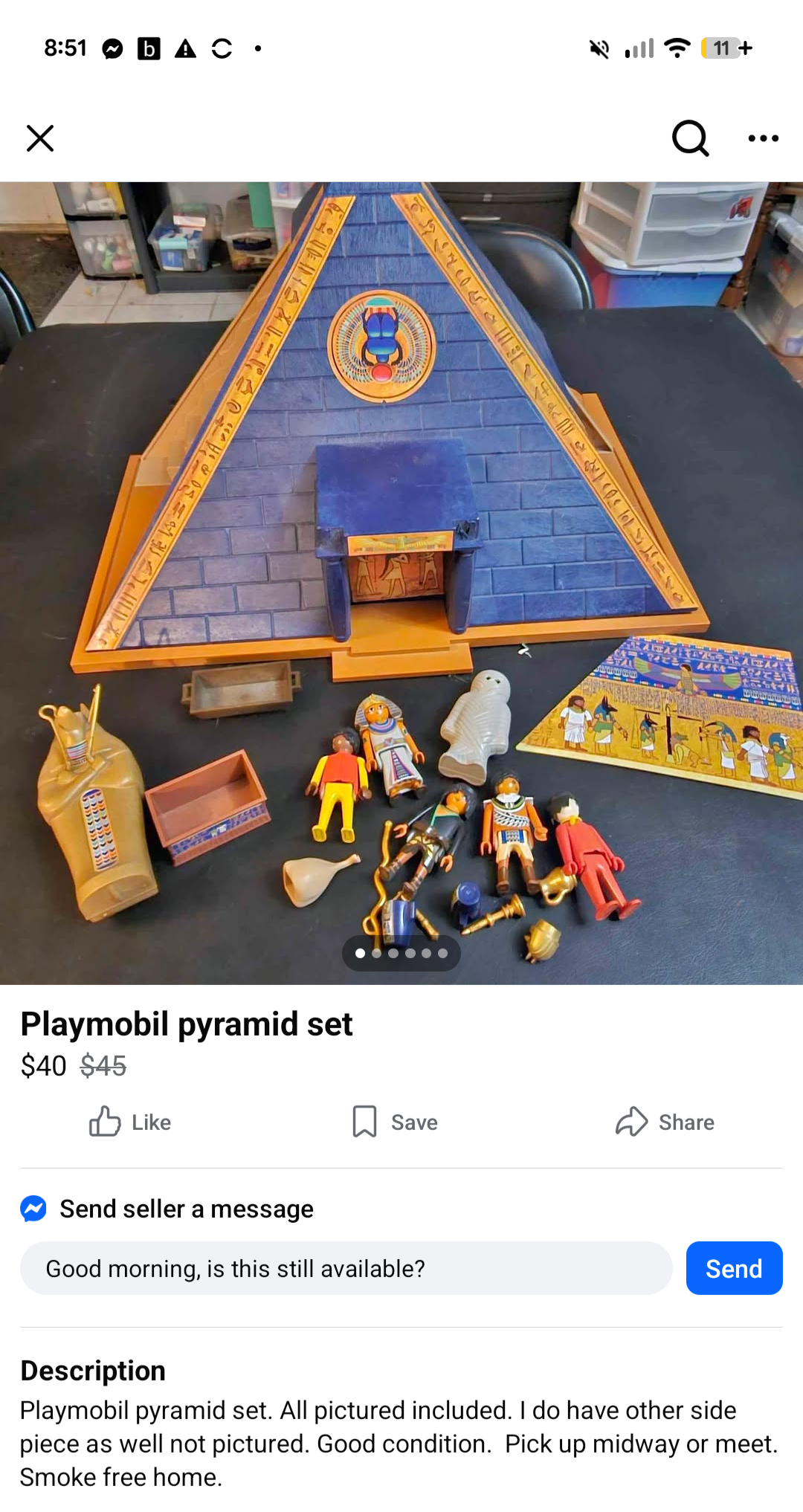
Task: Edit the 'Good morning, is this still available?' message field
Action: 346,1268
